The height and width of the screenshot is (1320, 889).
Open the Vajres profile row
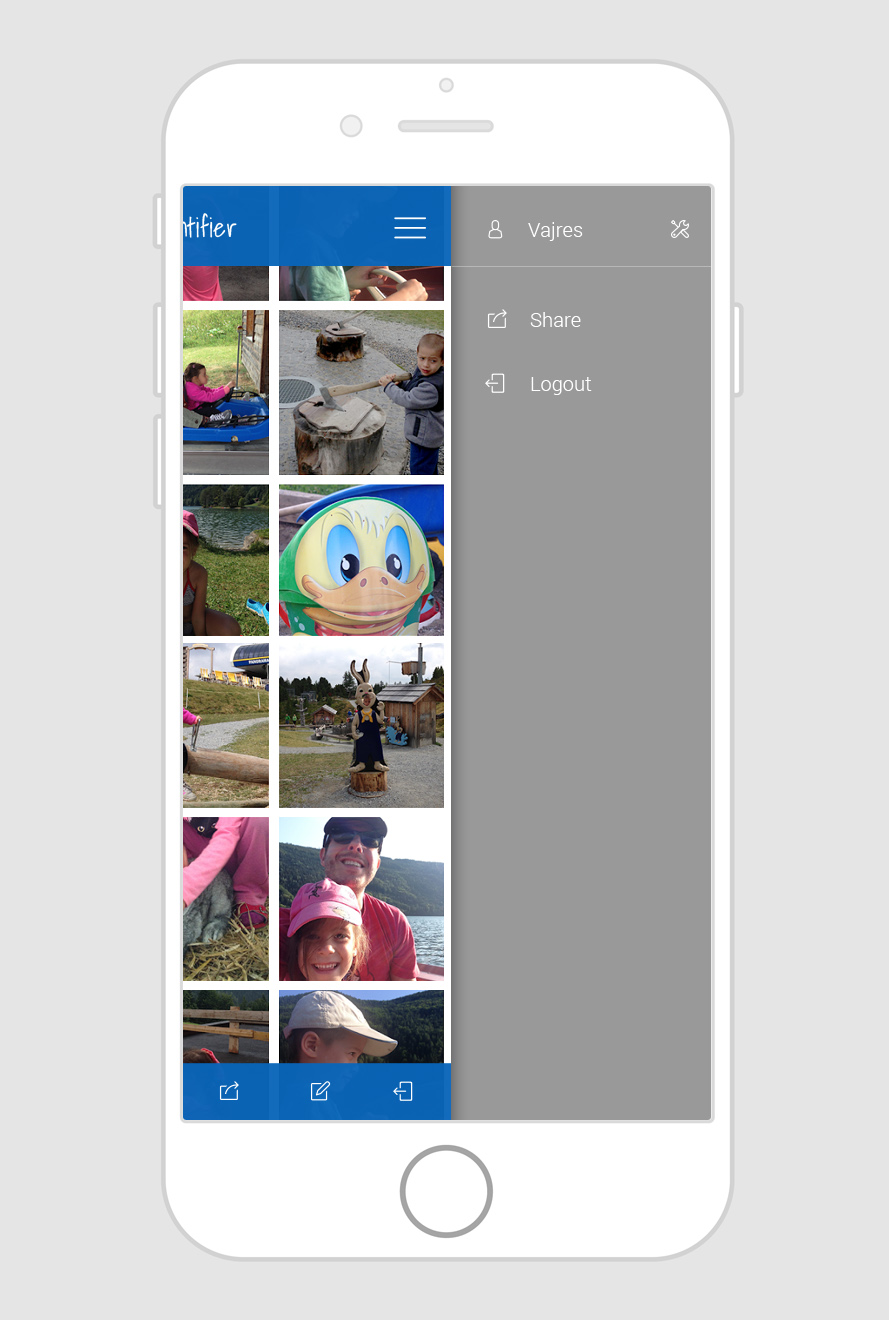[x=554, y=230]
